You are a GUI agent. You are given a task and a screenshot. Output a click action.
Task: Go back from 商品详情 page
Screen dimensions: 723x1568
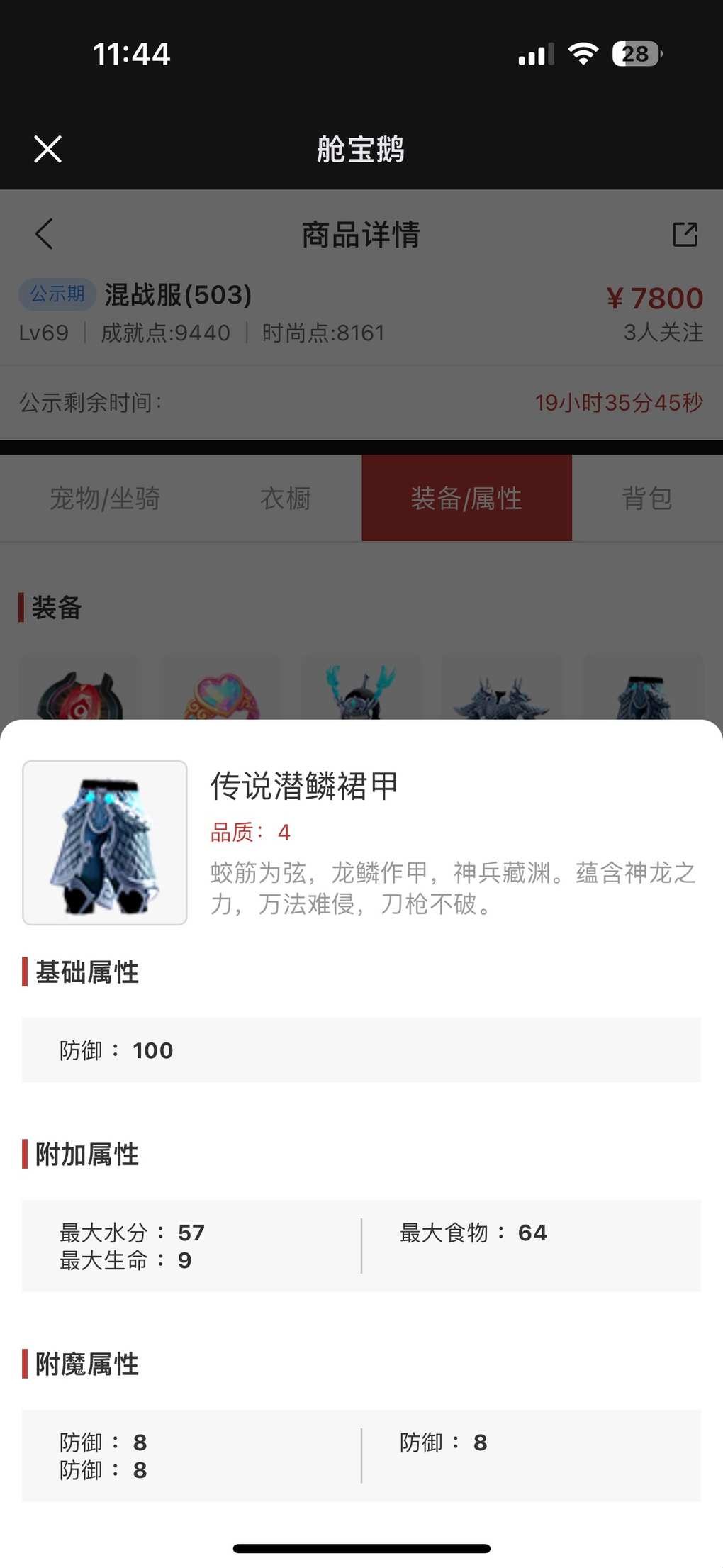(x=44, y=234)
